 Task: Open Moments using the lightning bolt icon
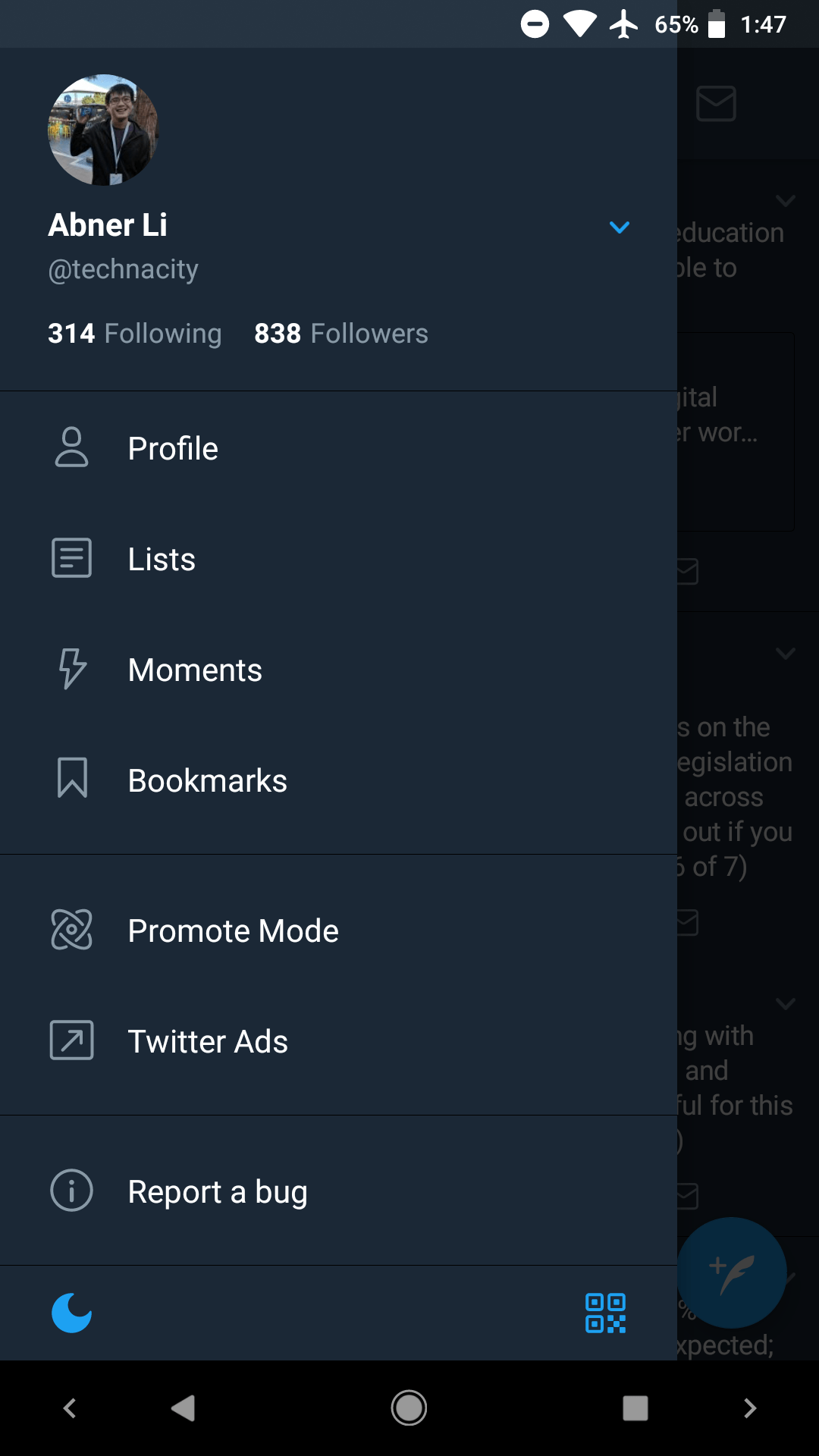[71, 669]
